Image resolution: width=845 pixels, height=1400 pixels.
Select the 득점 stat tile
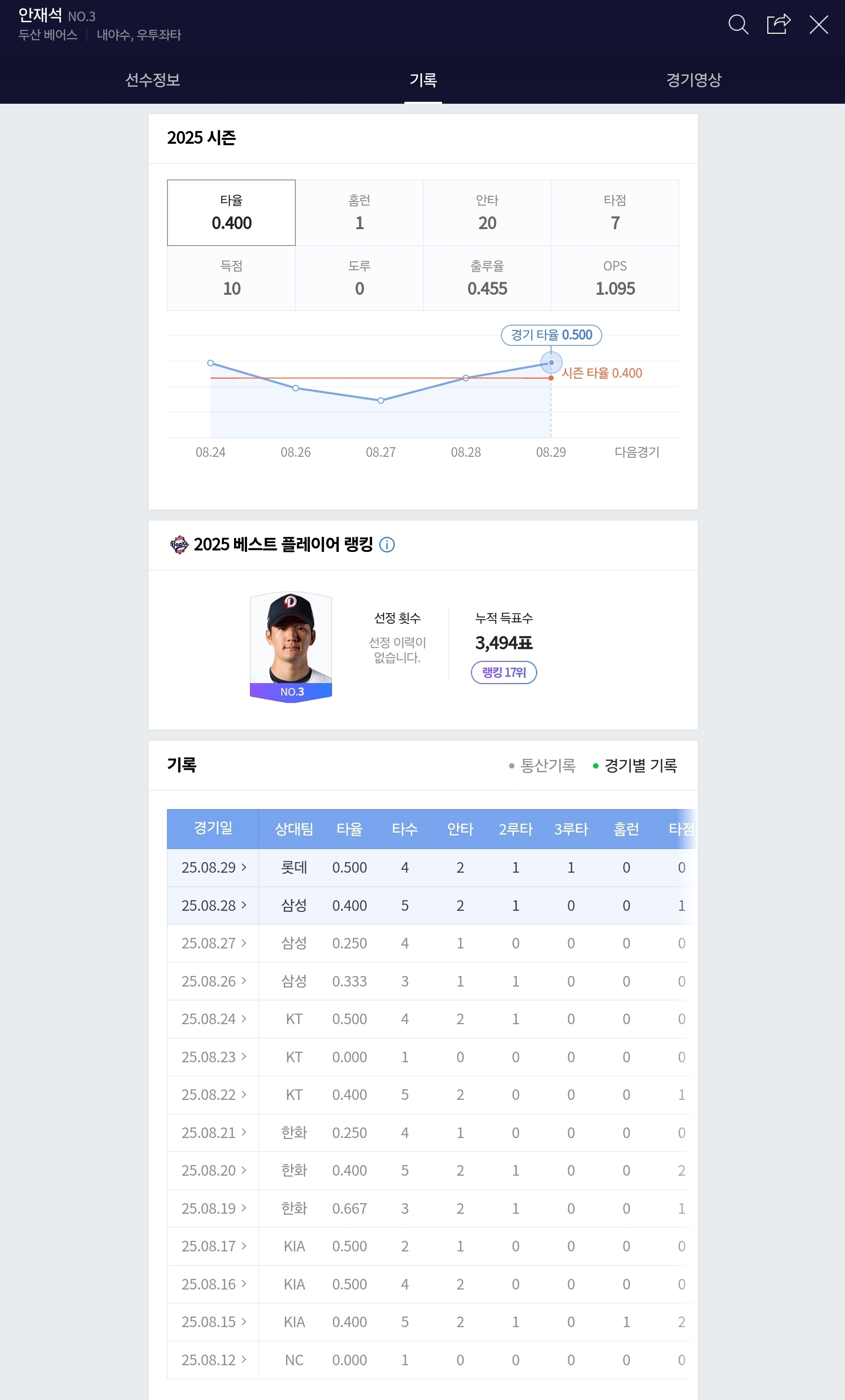click(231, 278)
